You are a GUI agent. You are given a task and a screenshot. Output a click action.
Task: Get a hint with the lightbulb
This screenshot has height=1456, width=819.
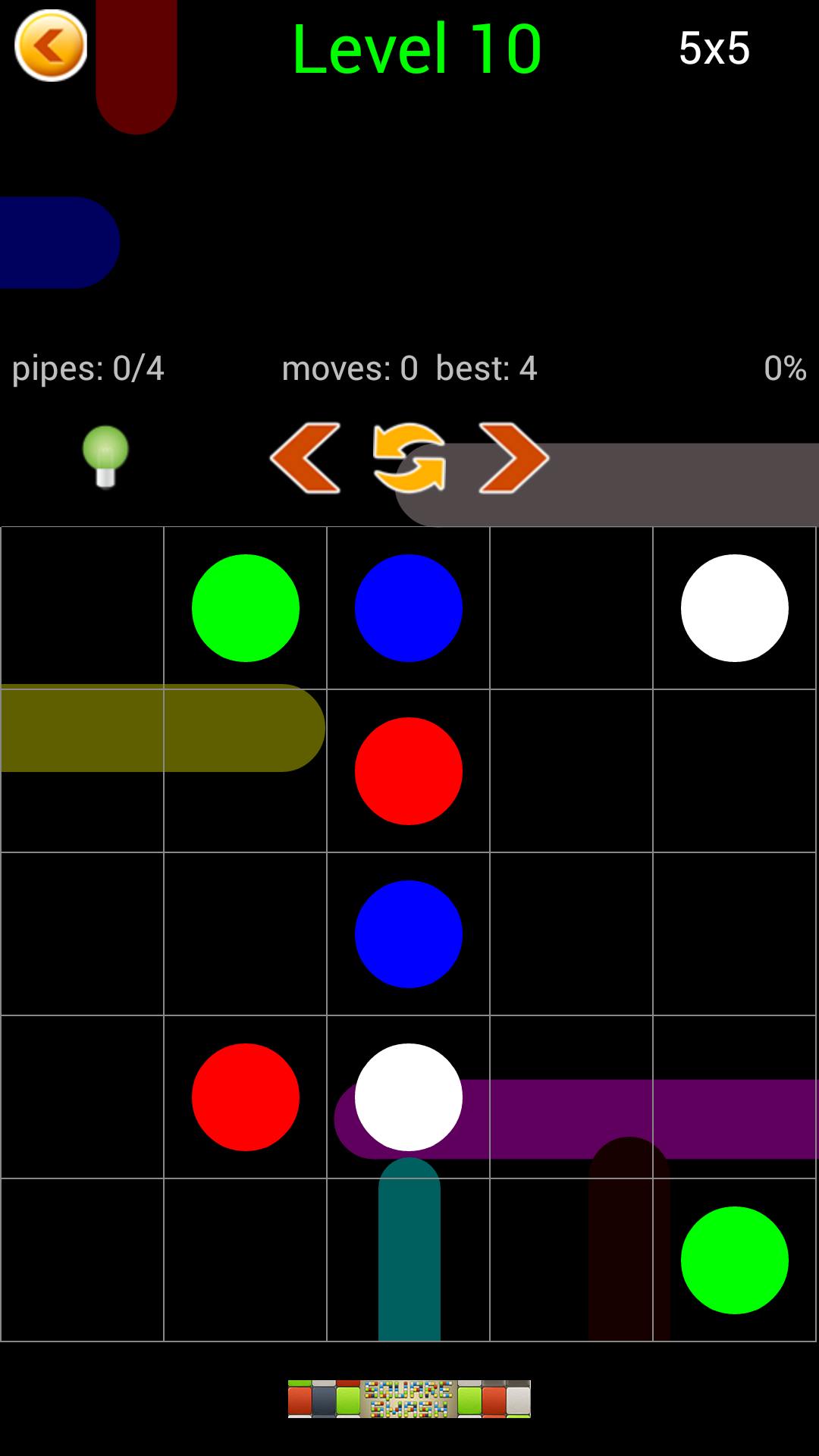tap(105, 457)
